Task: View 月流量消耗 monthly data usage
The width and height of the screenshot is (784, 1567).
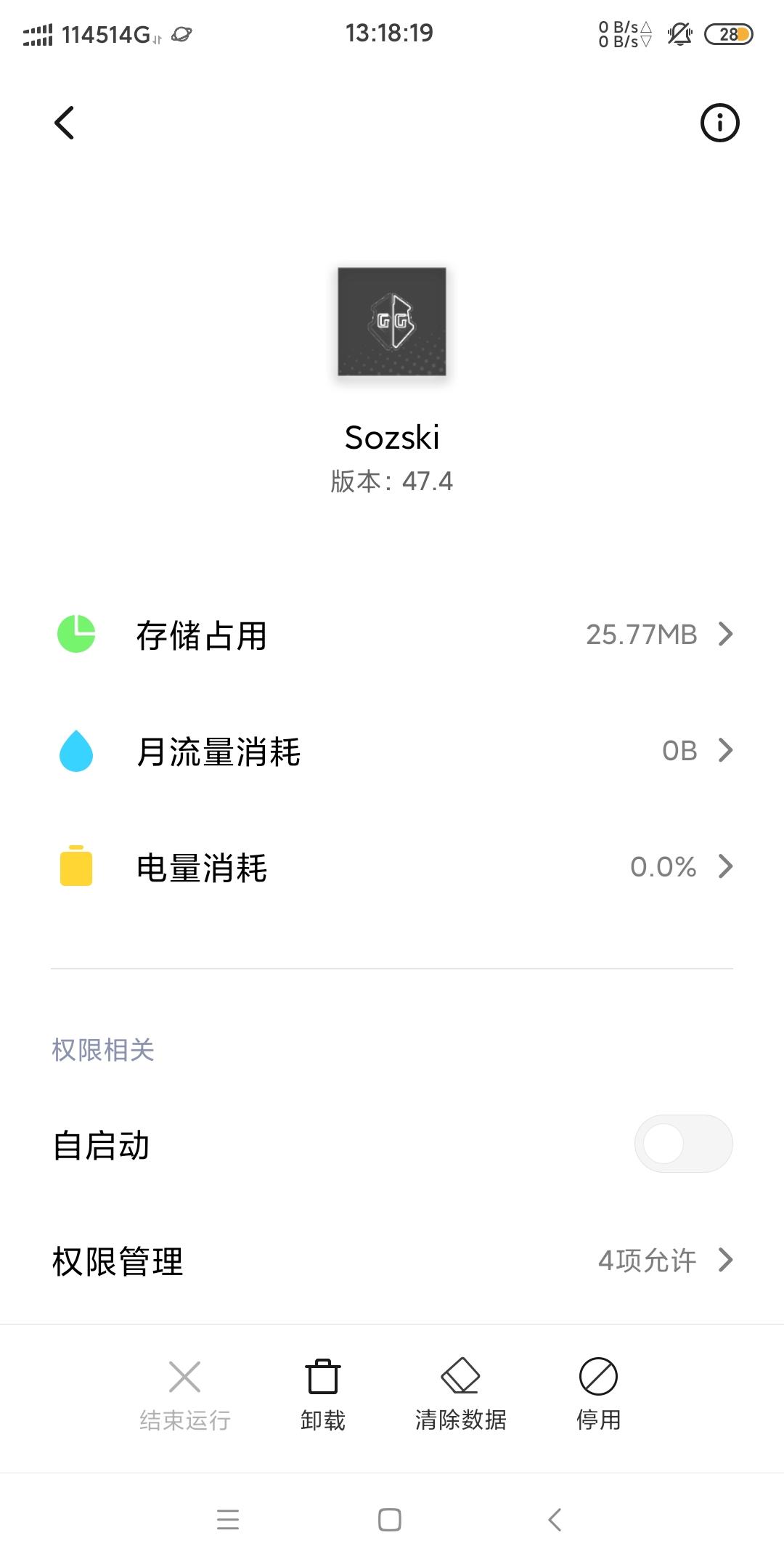Action: click(392, 751)
